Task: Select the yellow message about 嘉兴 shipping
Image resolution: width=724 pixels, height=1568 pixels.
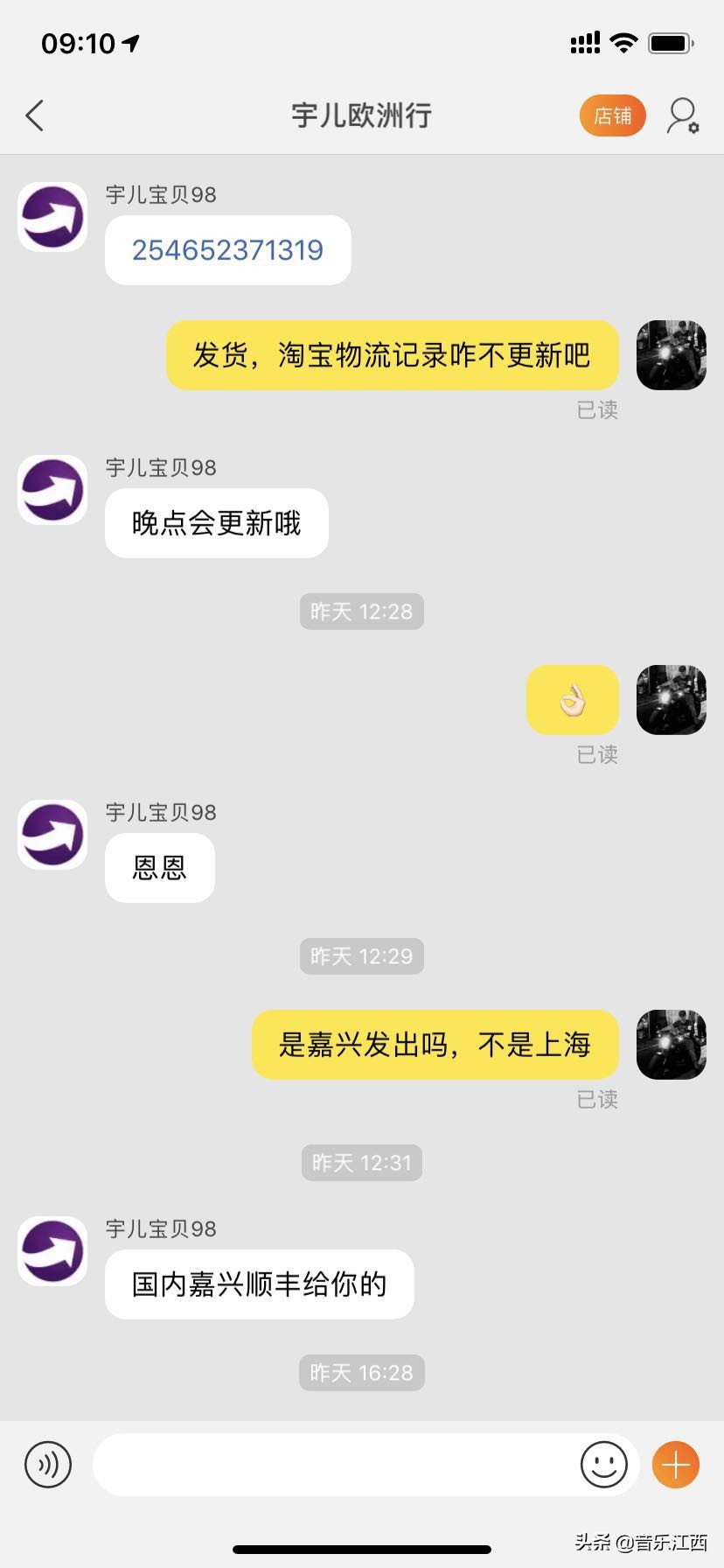Action: point(435,1043)
